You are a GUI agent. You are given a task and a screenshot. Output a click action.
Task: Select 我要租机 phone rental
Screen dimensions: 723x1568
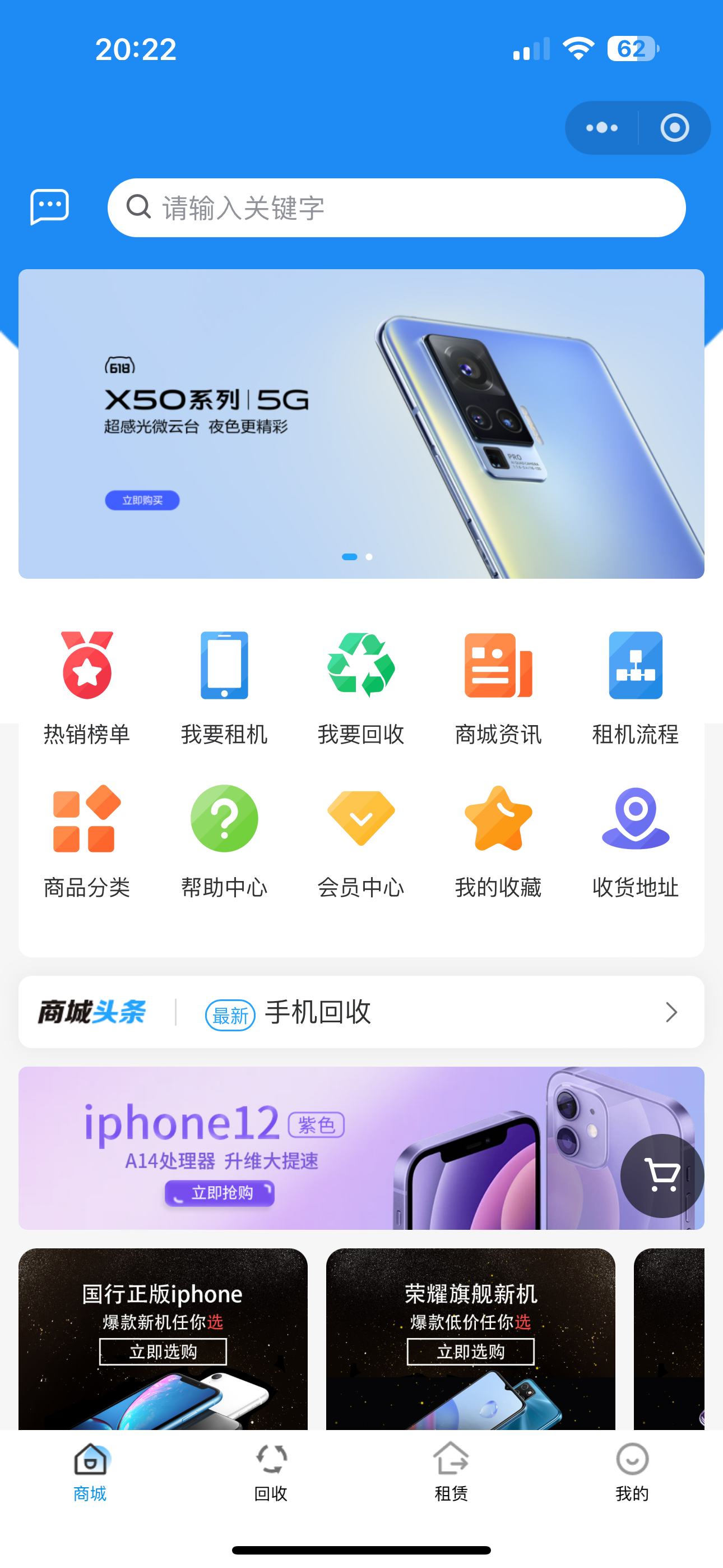[224, 688]
